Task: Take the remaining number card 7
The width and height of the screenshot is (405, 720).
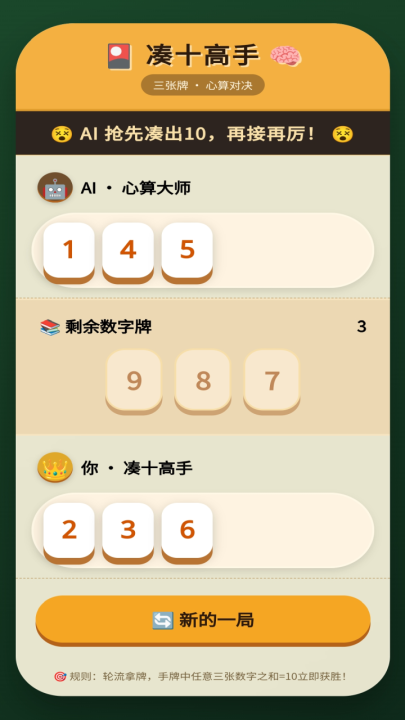Action: (x=271, y=382)
